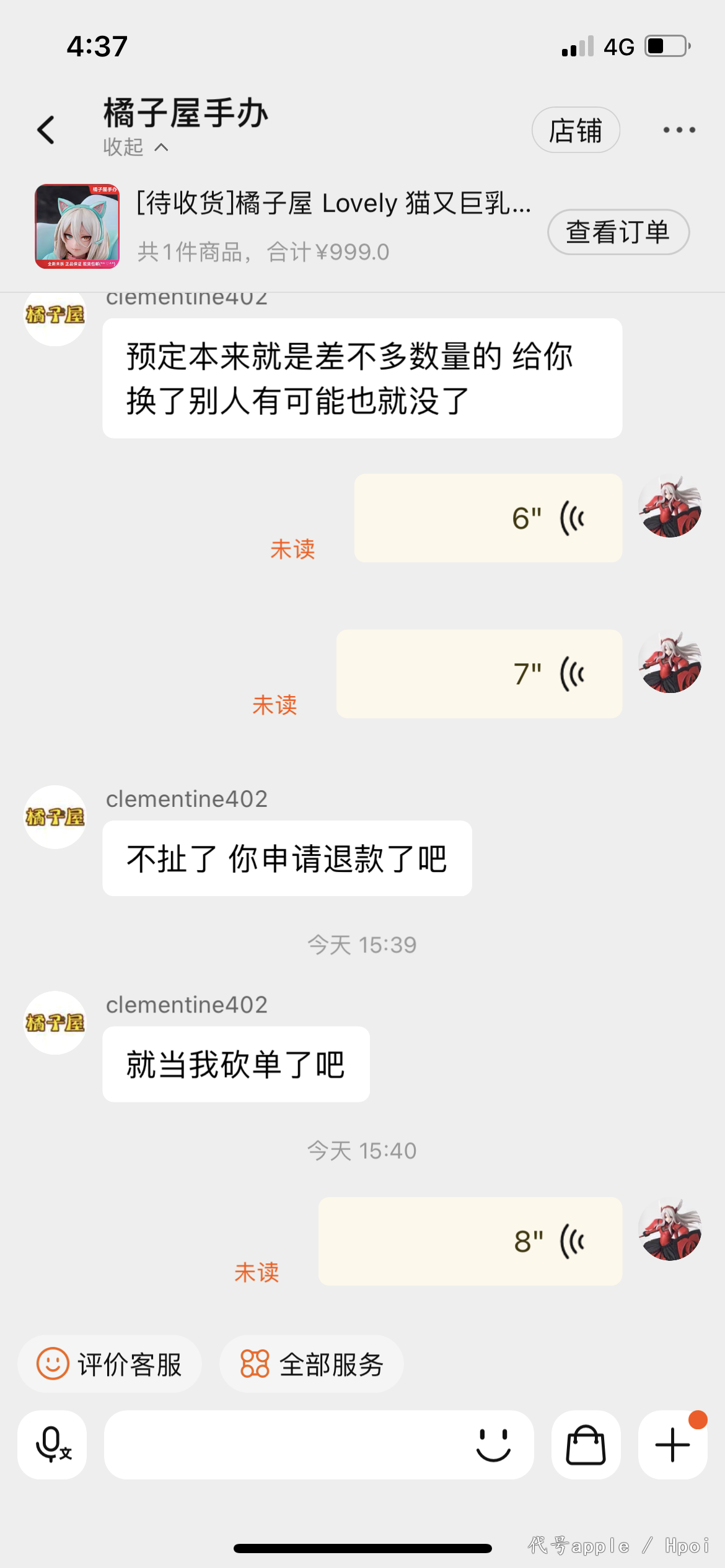The image size is (725, 1568).
Task: Open the 店铺 shop page
Action: pos(576,130)
